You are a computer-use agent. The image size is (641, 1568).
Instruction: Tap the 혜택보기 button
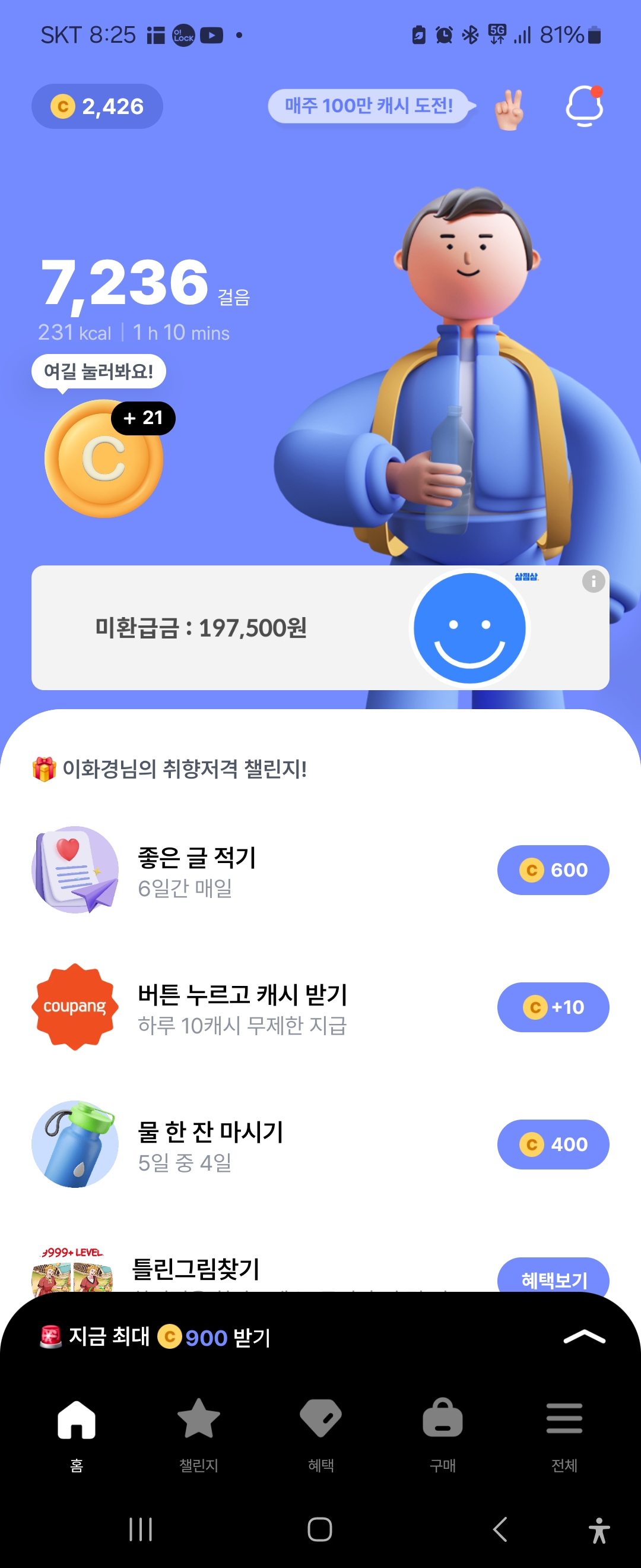point(553,1277)
